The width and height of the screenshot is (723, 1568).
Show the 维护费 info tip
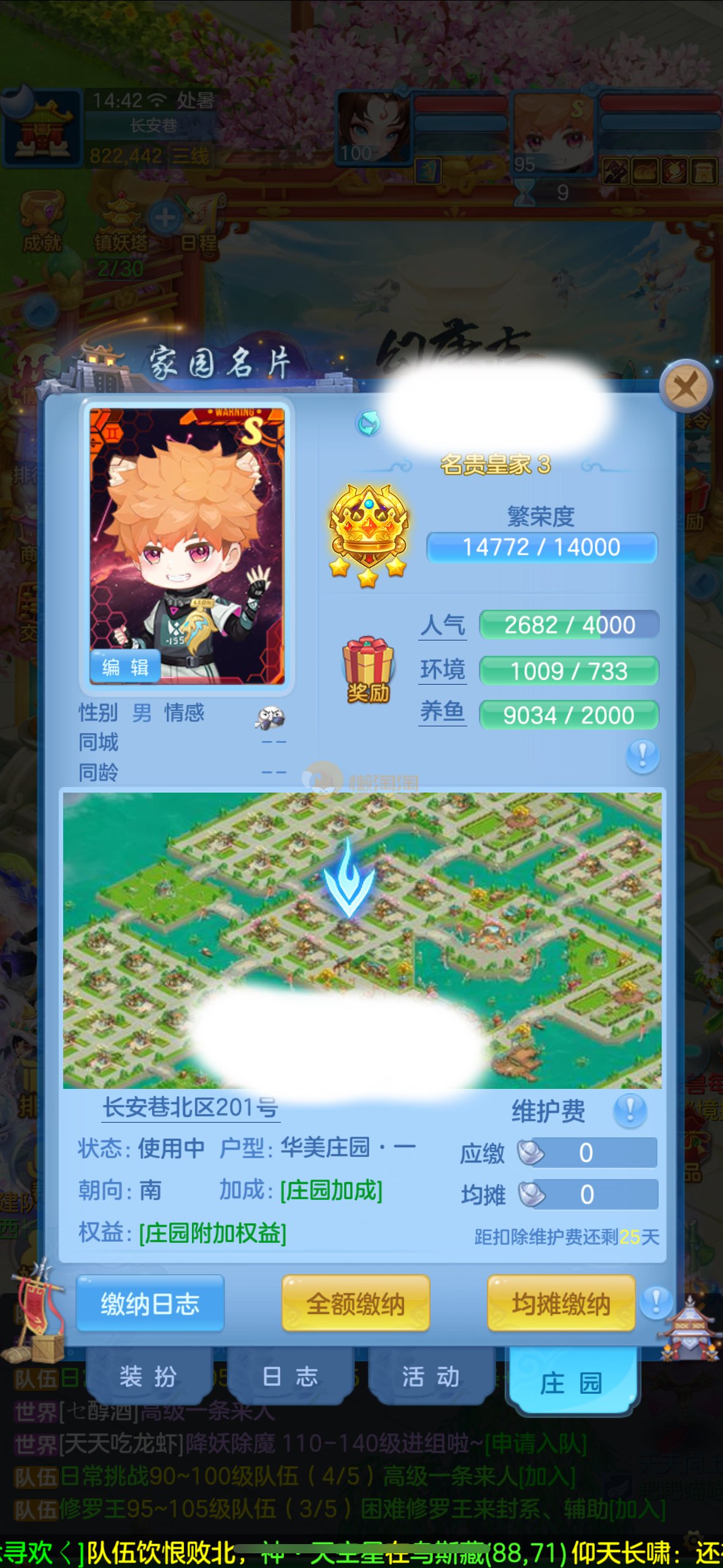click(x=630, y=1110)
